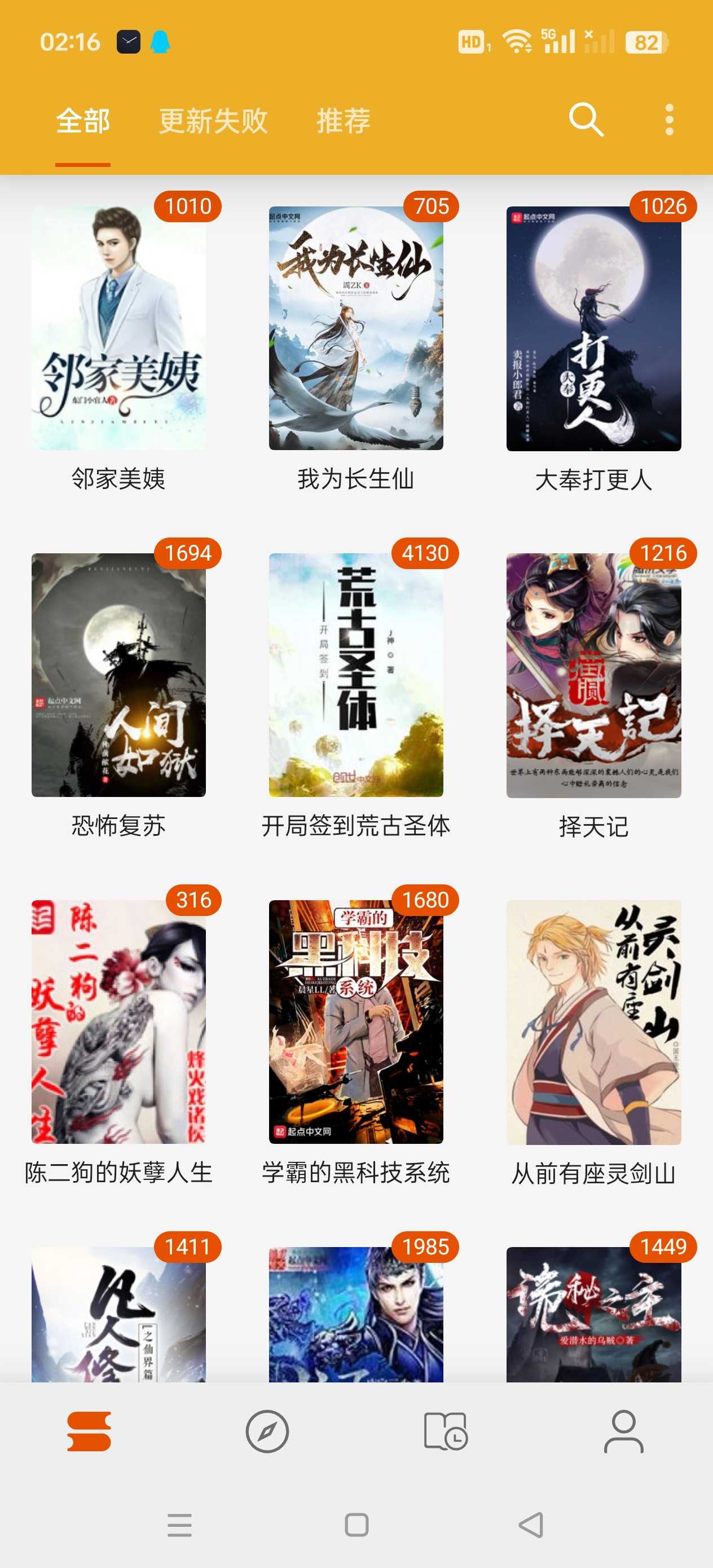Viewport: 713px width, 1568px height.
Task: Open the book 邻家美姨
Action: click(118, 329)
